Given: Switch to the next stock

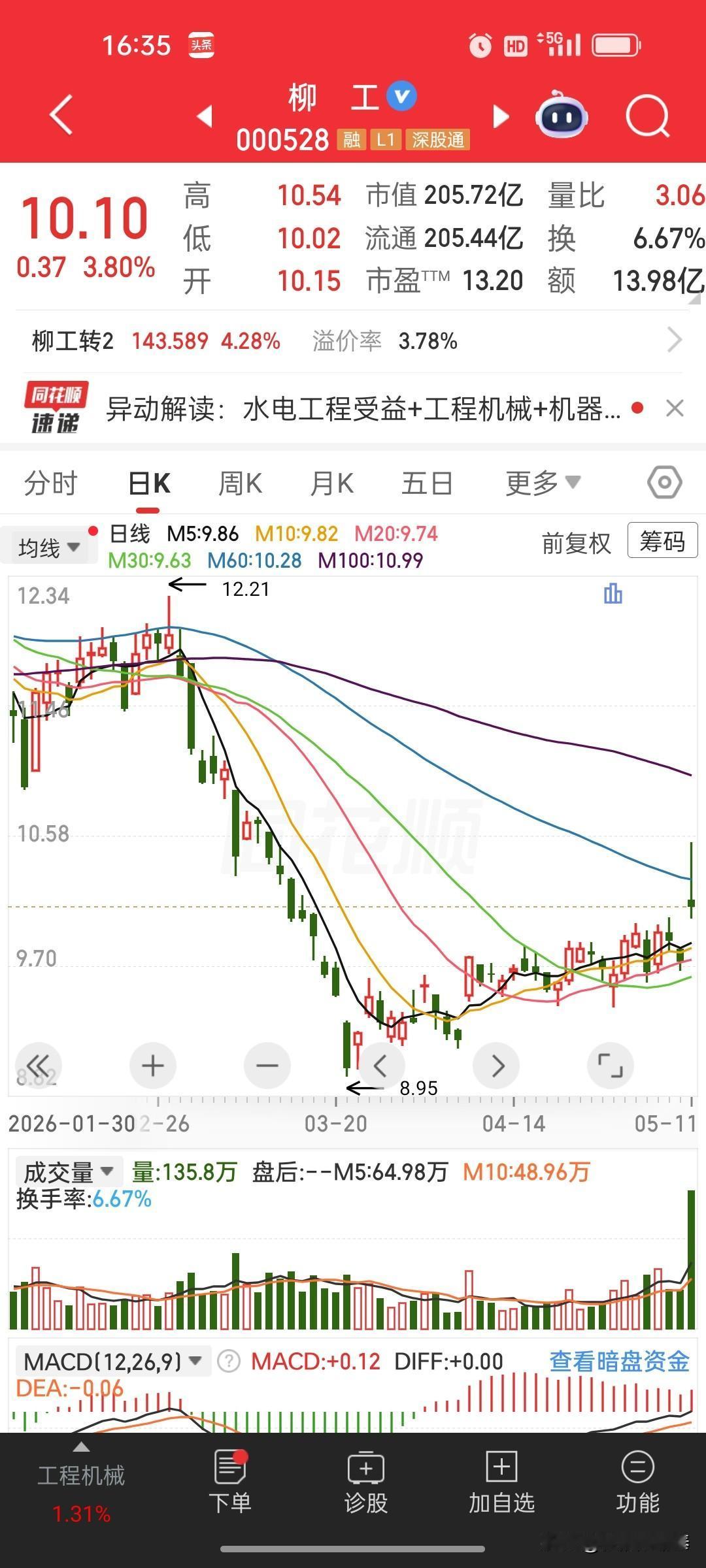Looking at the screenshot, I should [x=501, y=116].
